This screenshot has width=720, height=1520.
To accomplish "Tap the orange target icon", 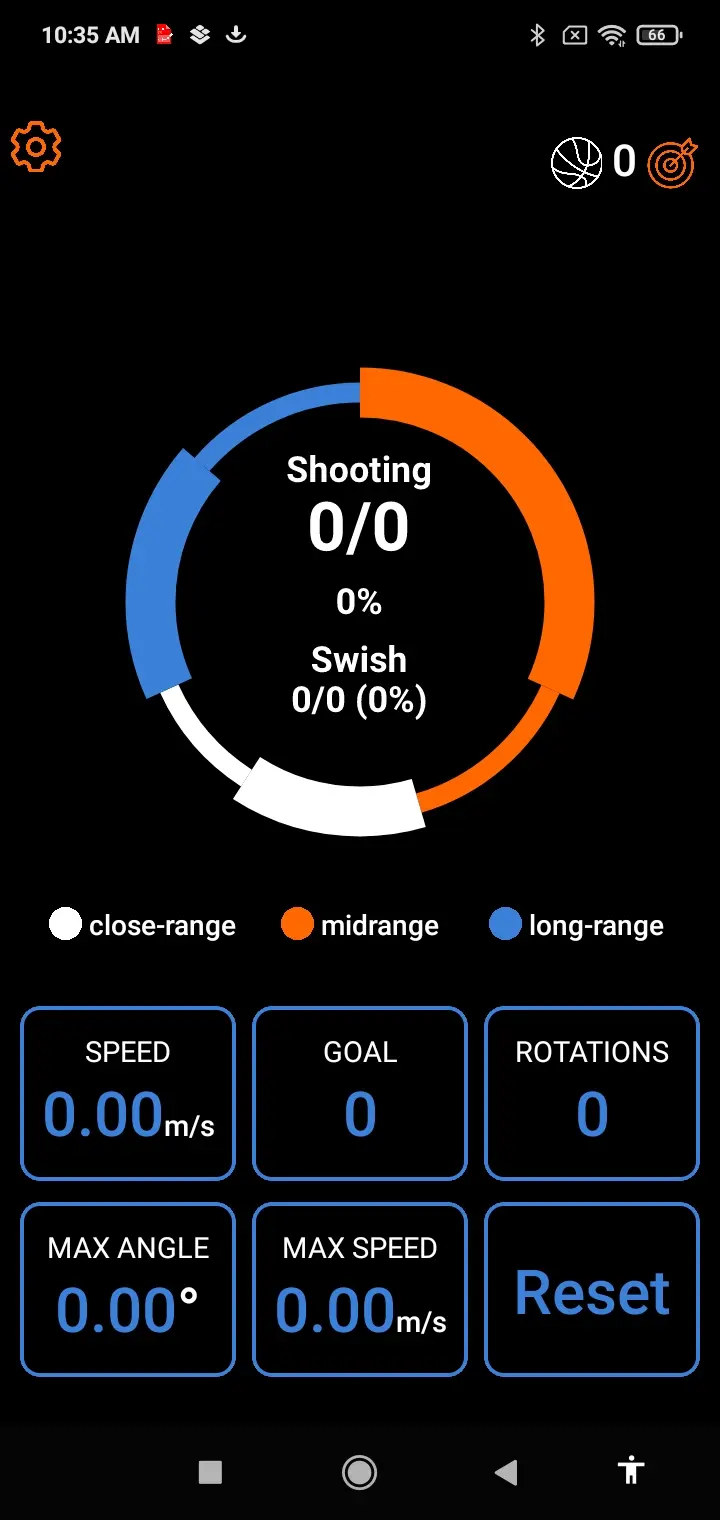I will click(x=672, y=162).
